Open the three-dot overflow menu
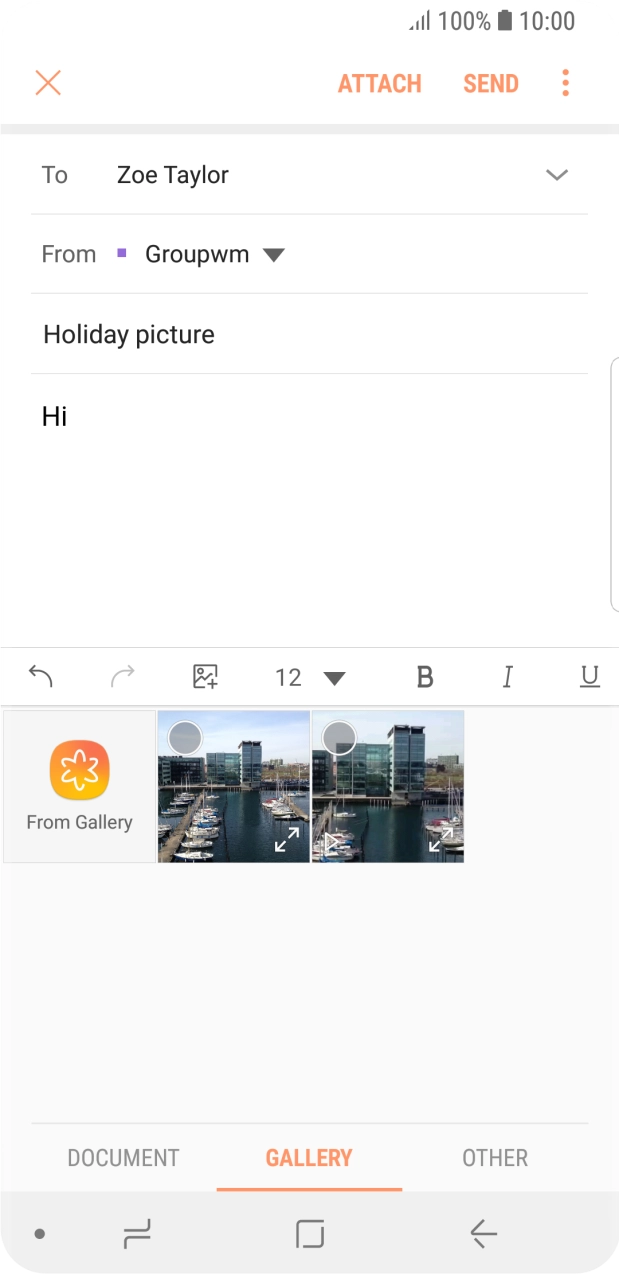Viewport: 619px width, 1274px height. pyautogui.click(x=565, y=83)
